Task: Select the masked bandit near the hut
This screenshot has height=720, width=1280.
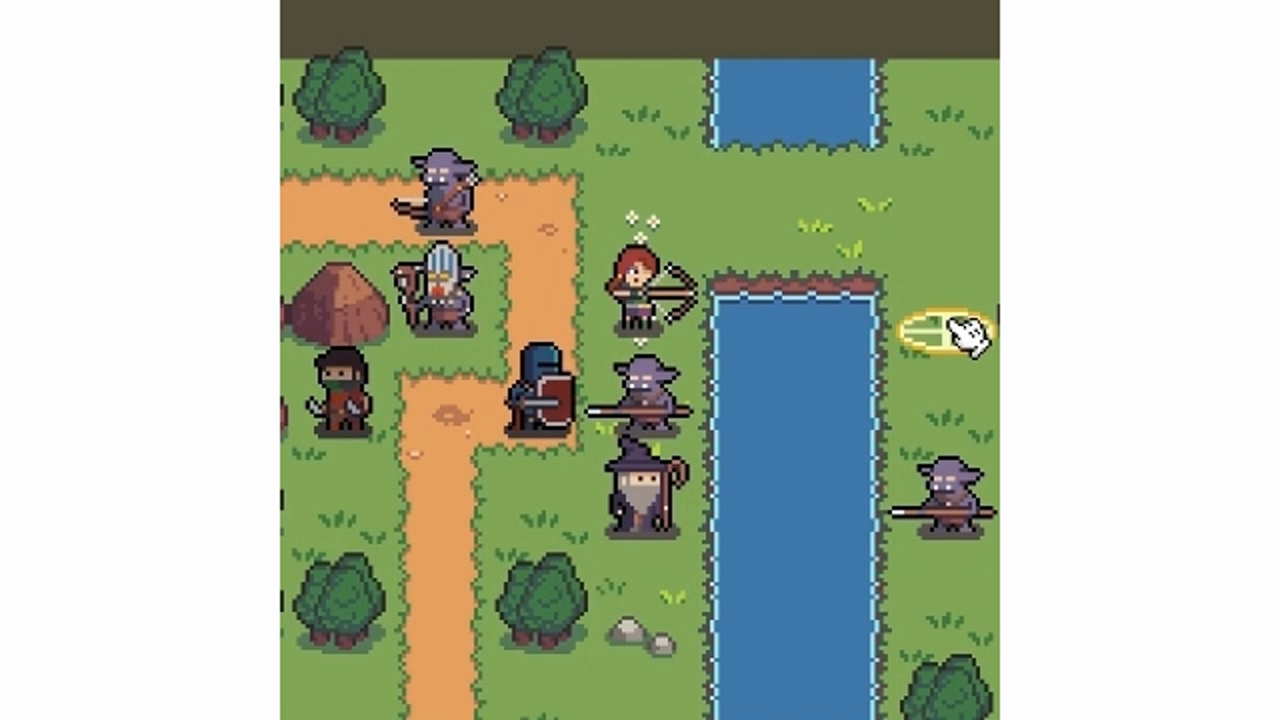Action: click(341, 392)
